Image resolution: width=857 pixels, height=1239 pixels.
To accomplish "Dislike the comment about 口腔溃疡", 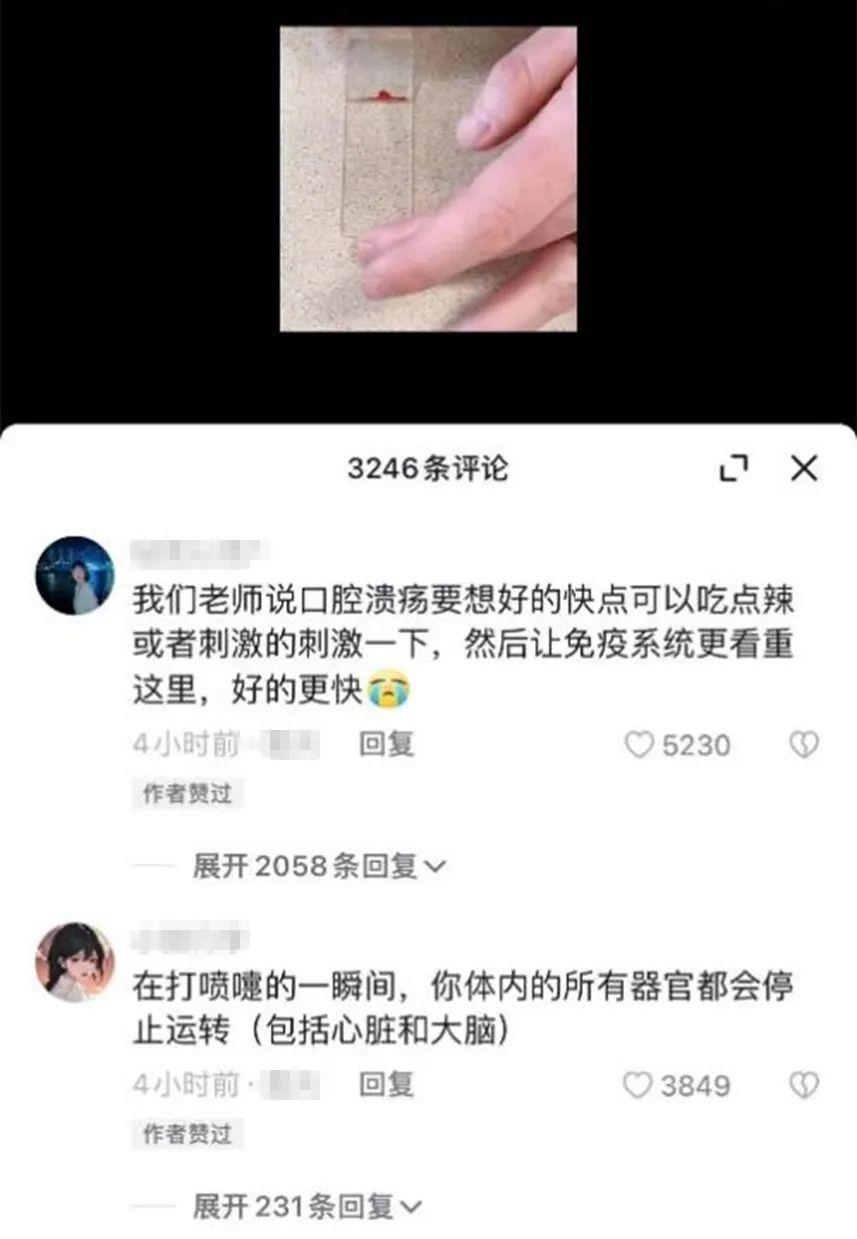I will point(804,745).
